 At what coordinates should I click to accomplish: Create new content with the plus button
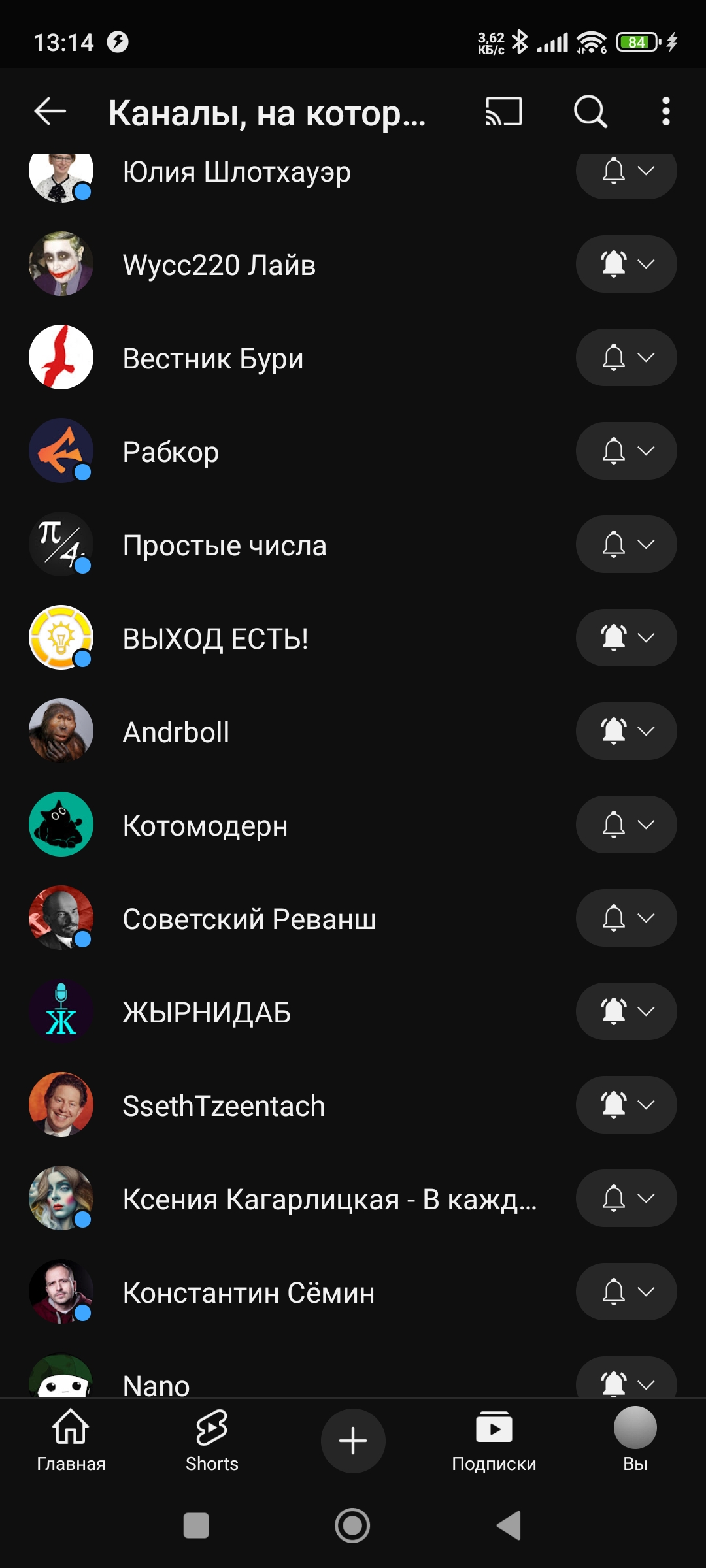353,1441
